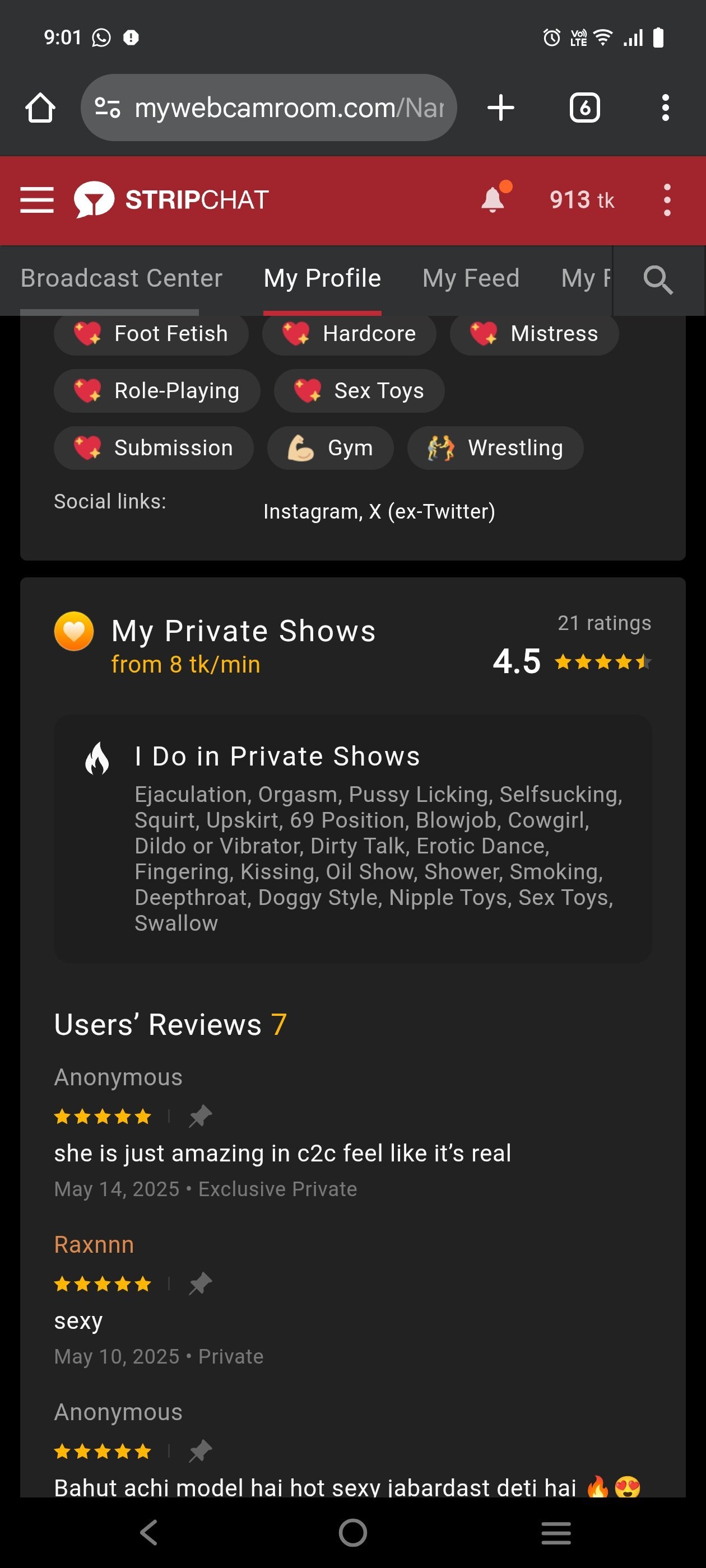Open a new browser tab

pos(501,108)
